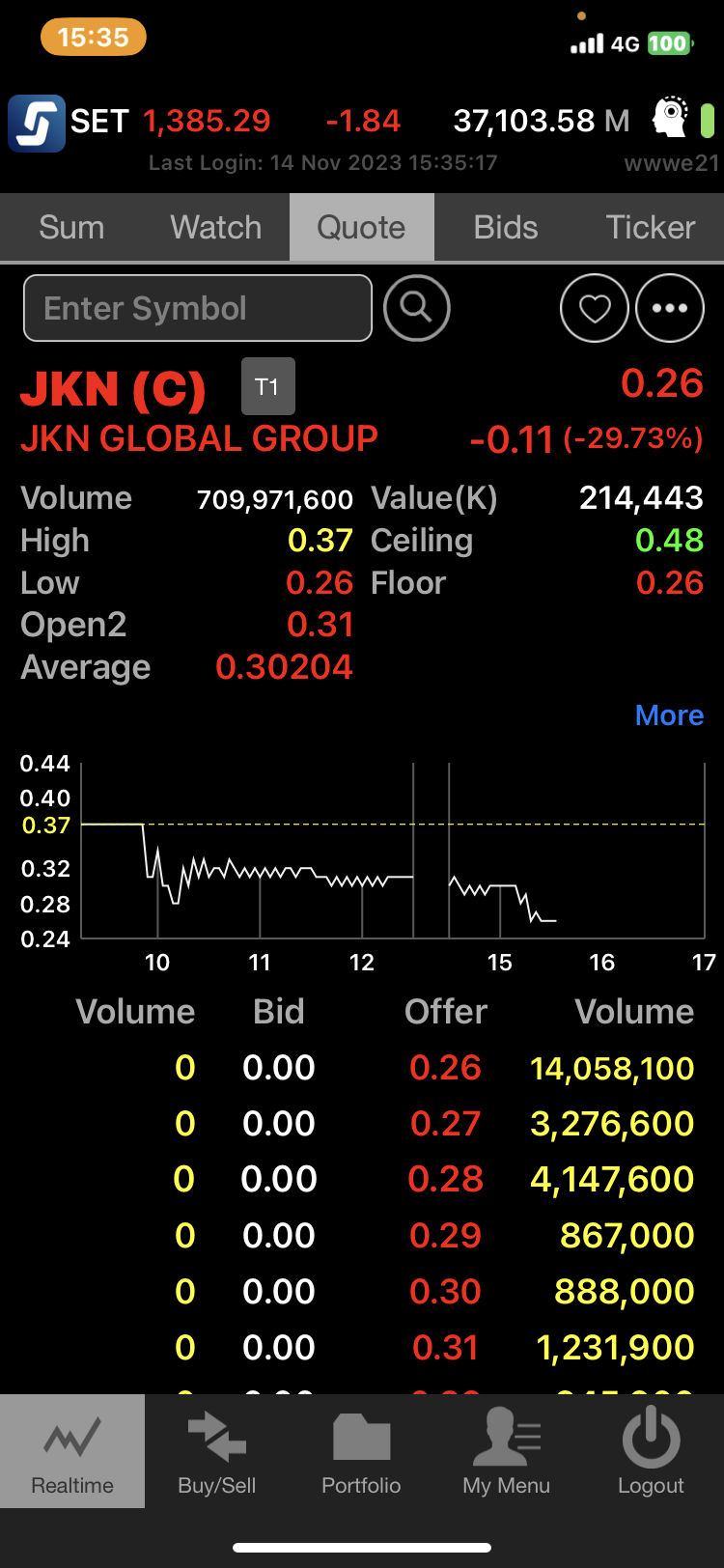This screenshot has height=1568, width=724.
Task: Open the head-with-gear icon at top
Action: pyautogui.click(x=671, y=118)
